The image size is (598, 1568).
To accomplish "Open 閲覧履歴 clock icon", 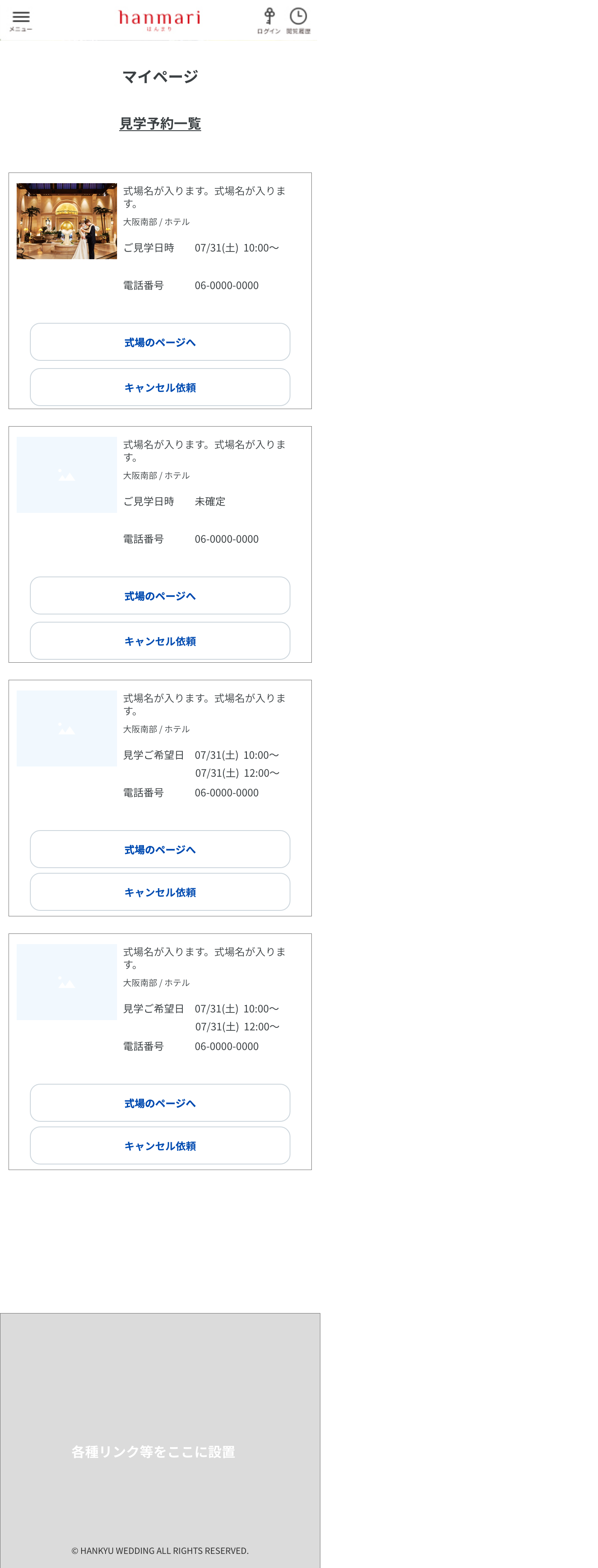I will click(298, 20).
